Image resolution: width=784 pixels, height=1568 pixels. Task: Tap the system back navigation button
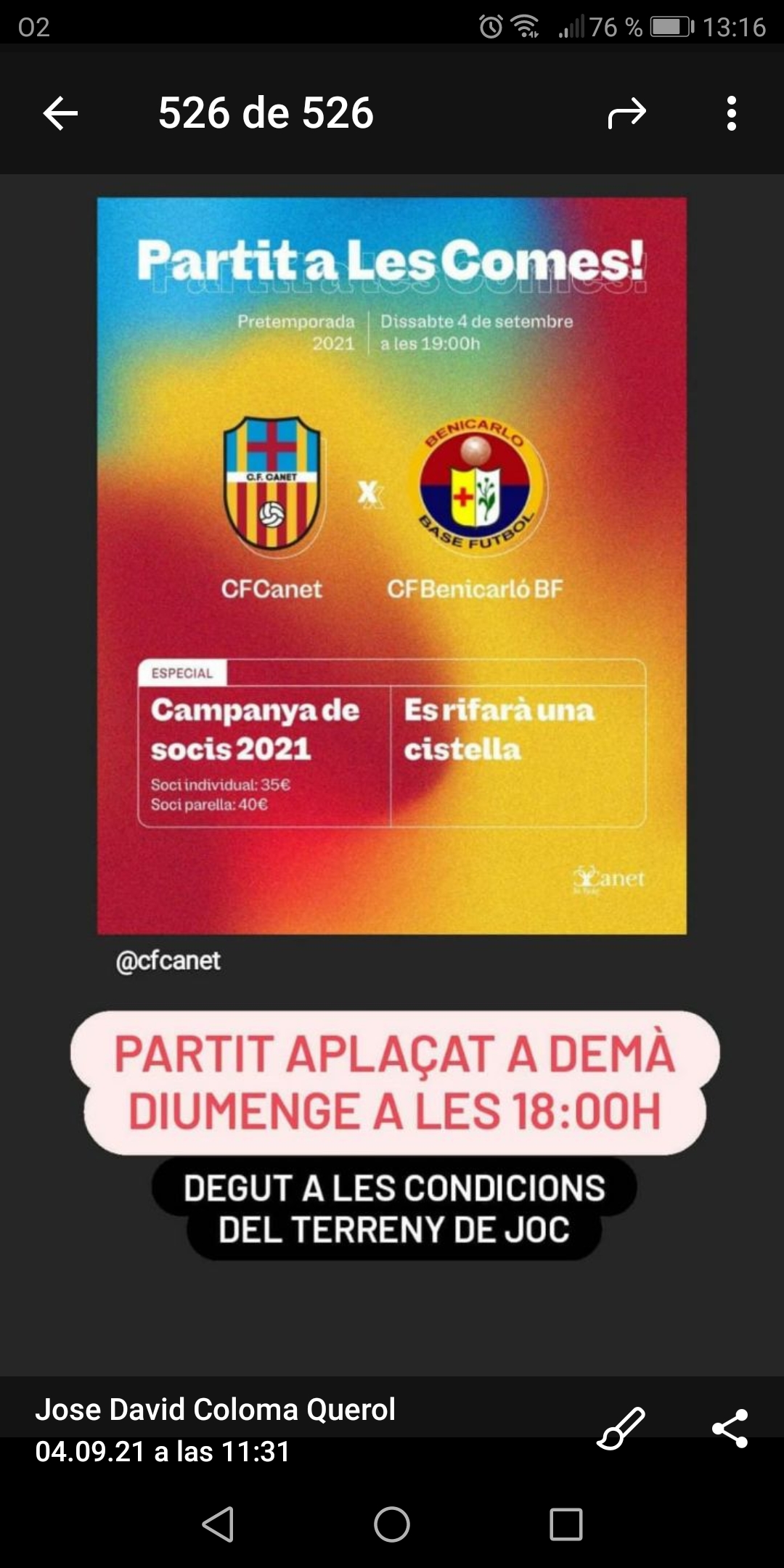click(218, 1524)
